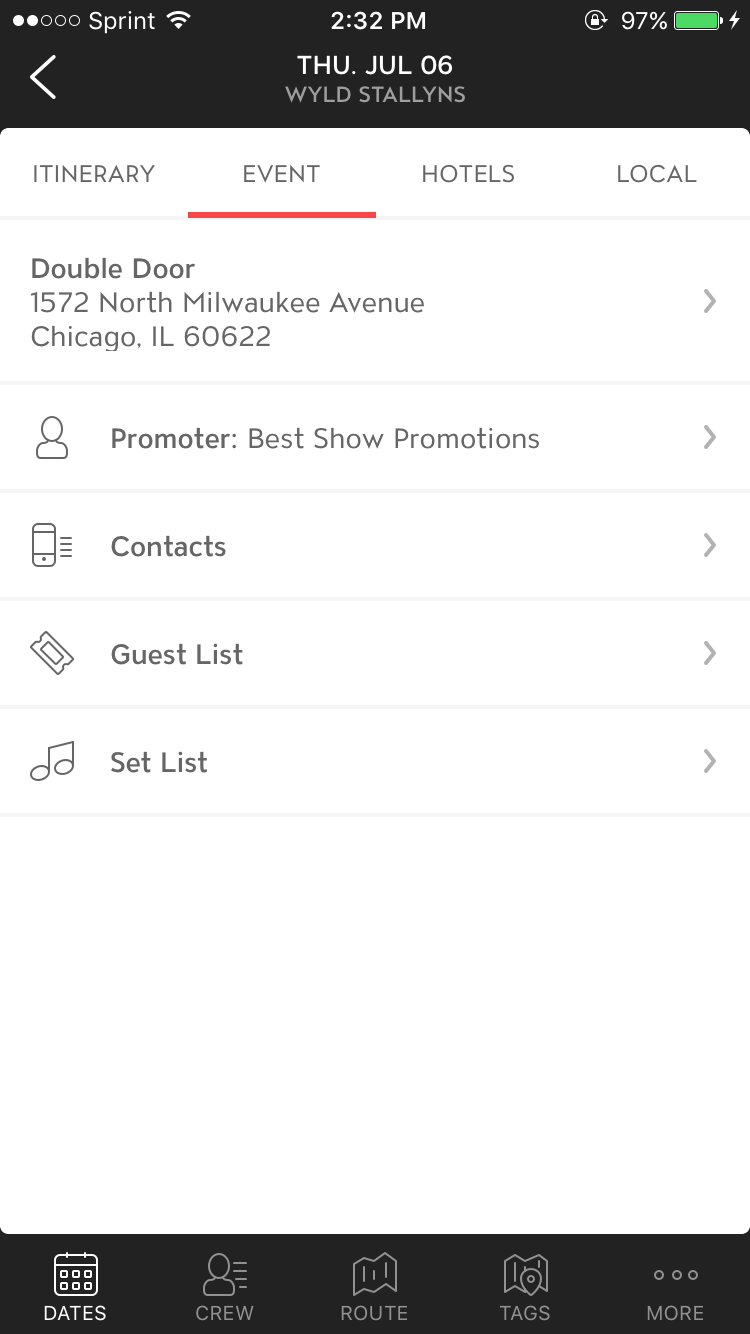Open the Guest List
Viewport: 750px width, 1334px height.
(375, 654)
